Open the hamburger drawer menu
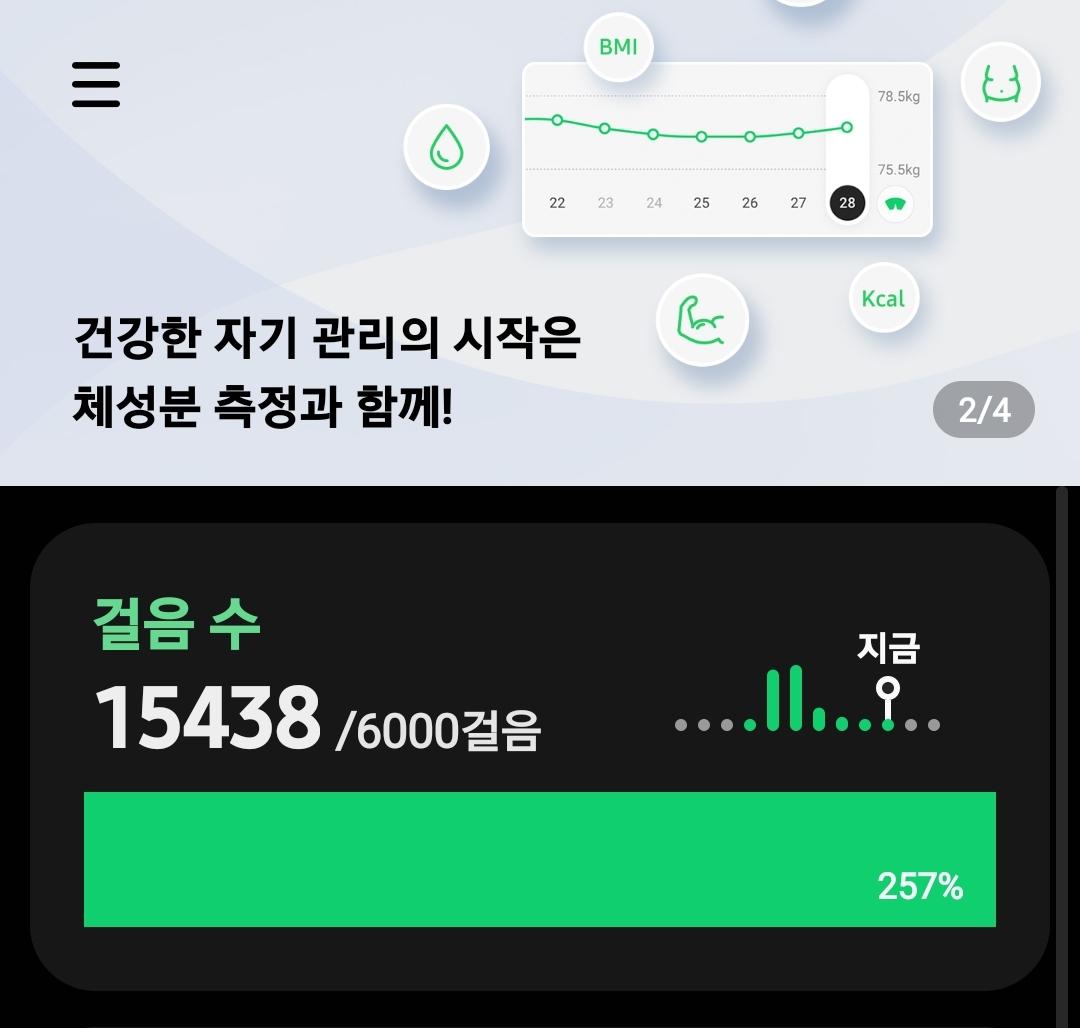1080x1028 pixels. click(96, 84)
